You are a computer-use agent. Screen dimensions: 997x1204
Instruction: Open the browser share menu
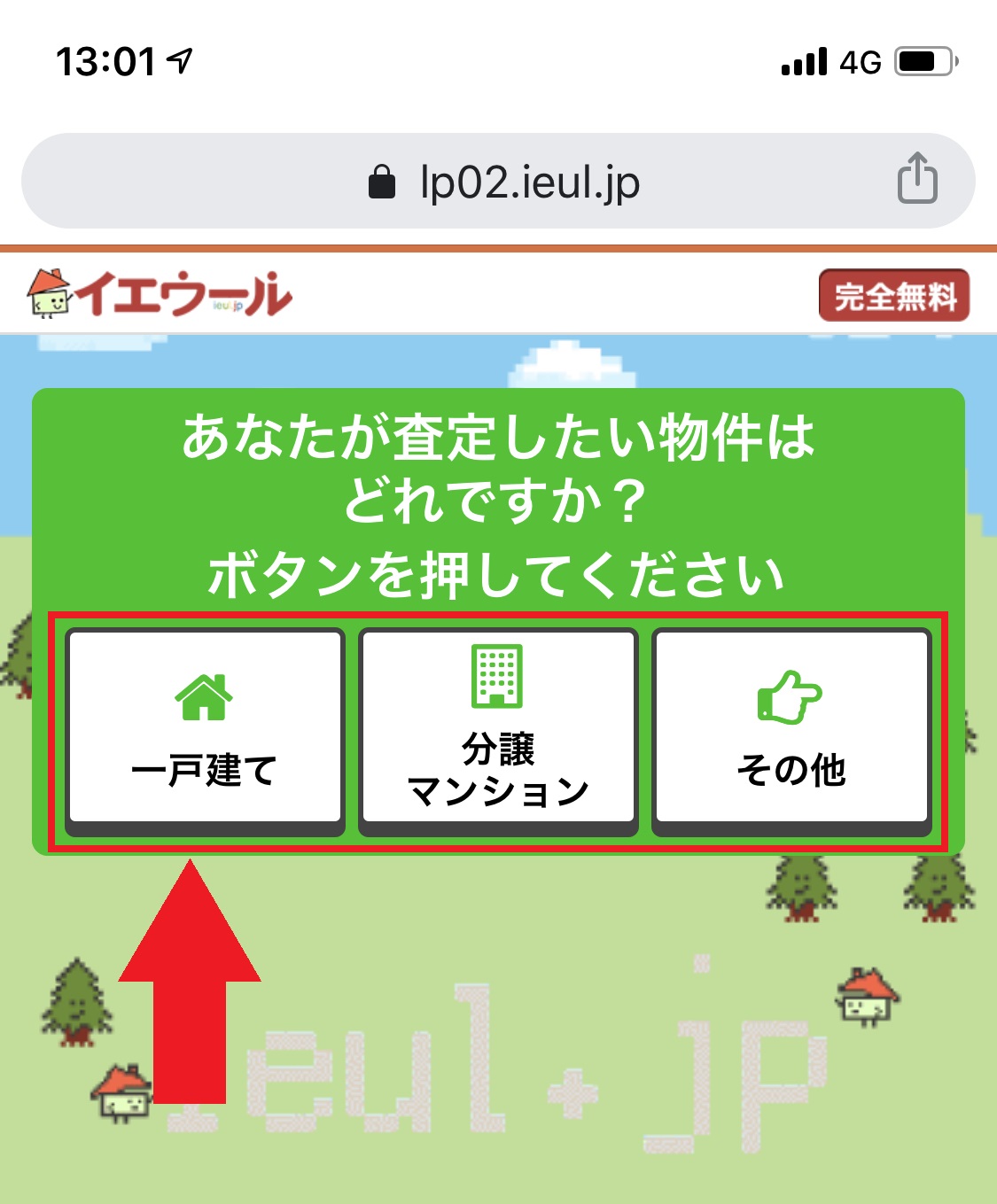(x=917, y=180)
